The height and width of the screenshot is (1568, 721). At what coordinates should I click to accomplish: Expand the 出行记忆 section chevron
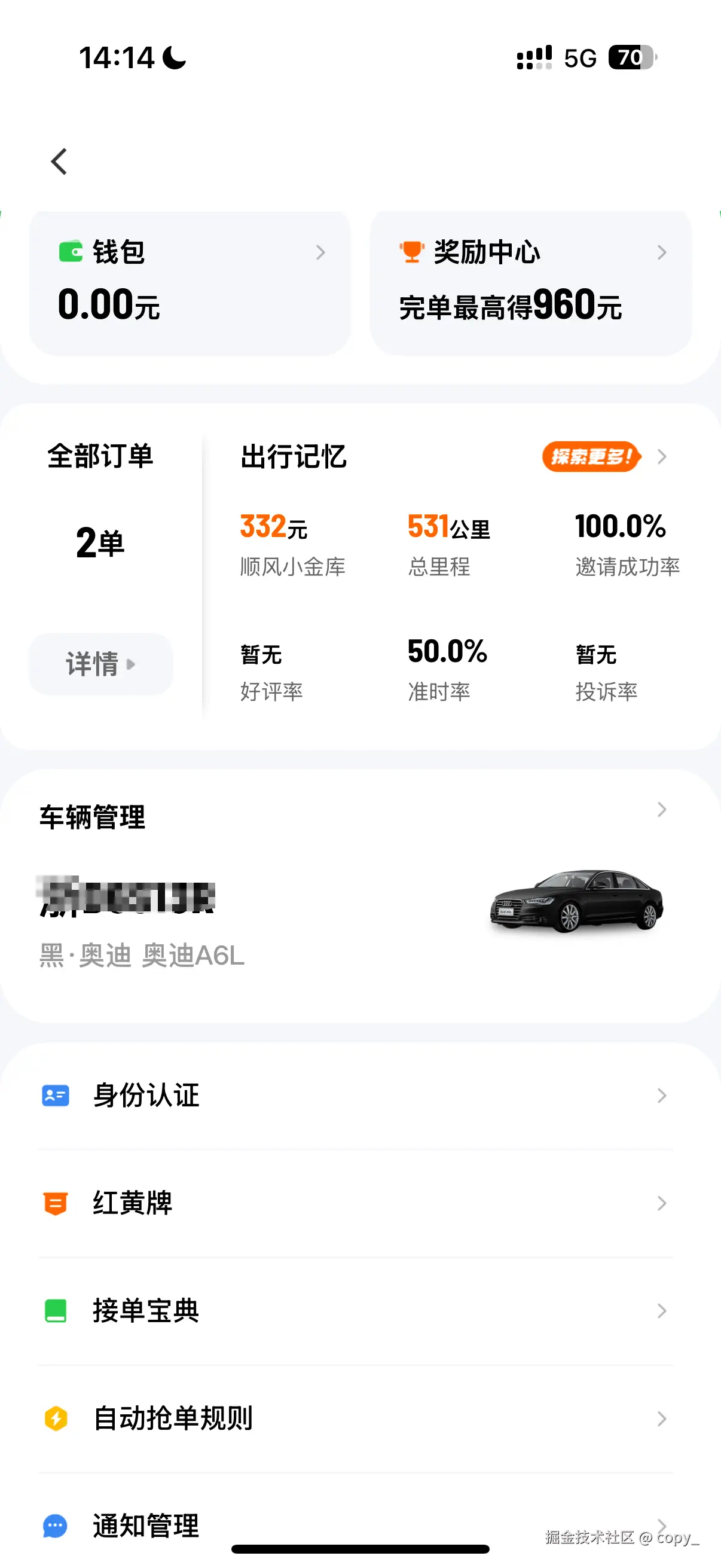661,456
